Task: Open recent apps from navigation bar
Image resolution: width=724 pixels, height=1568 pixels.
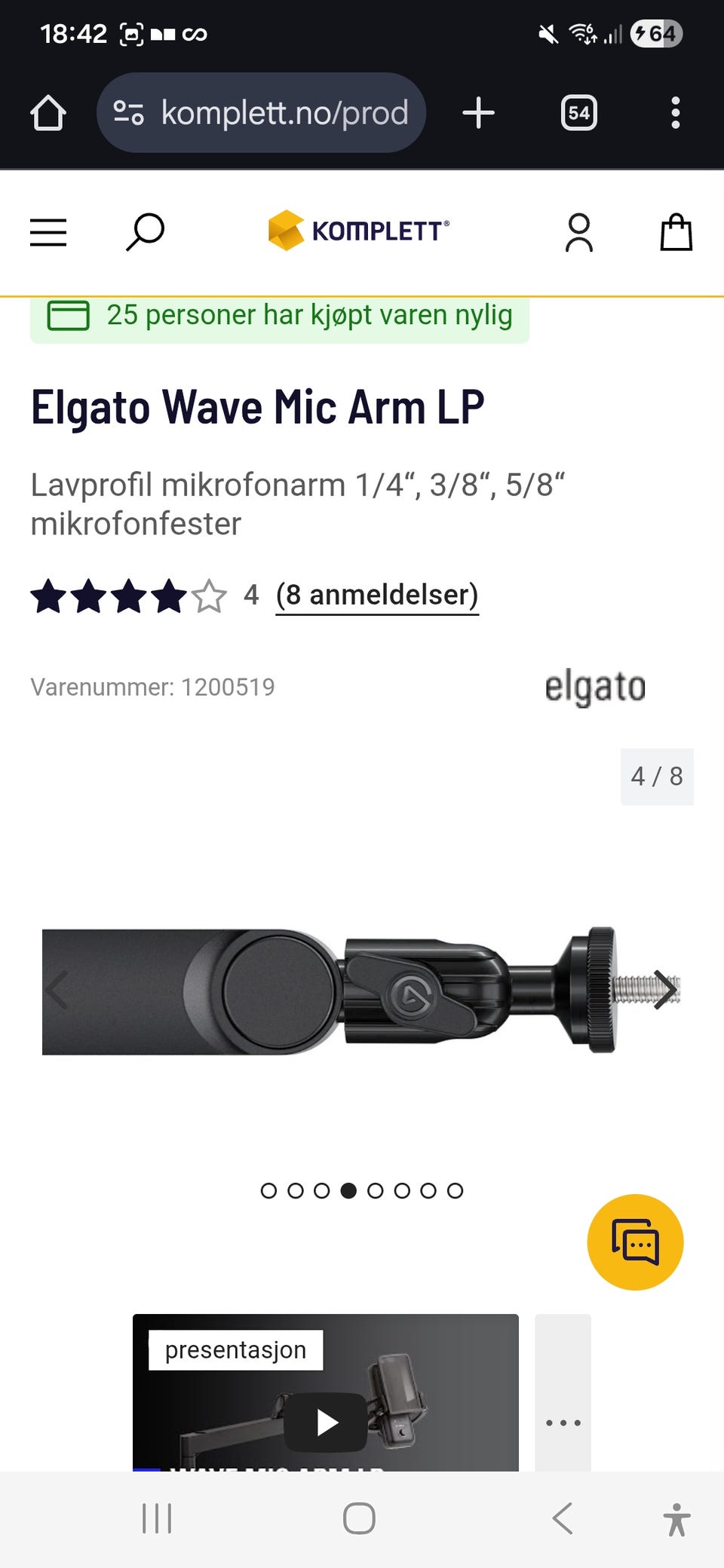Action: click(x=157, y=1517)
